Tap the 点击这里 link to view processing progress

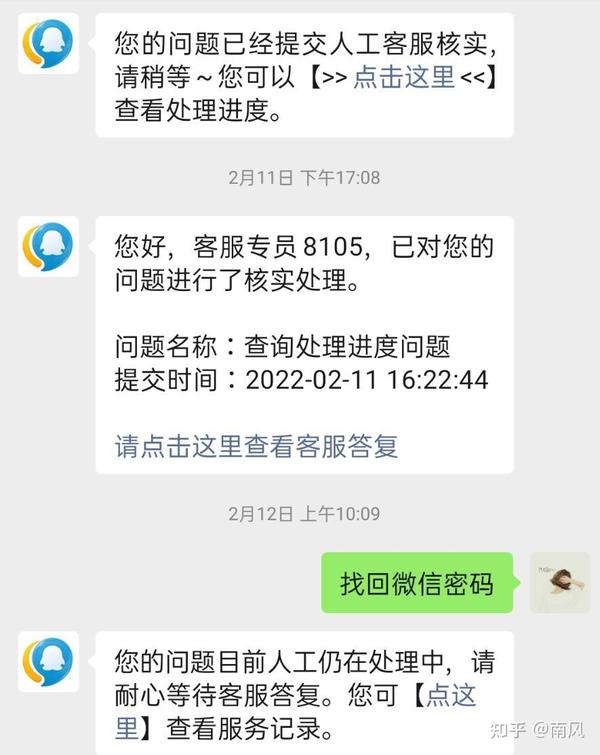[x=405, y=78]
